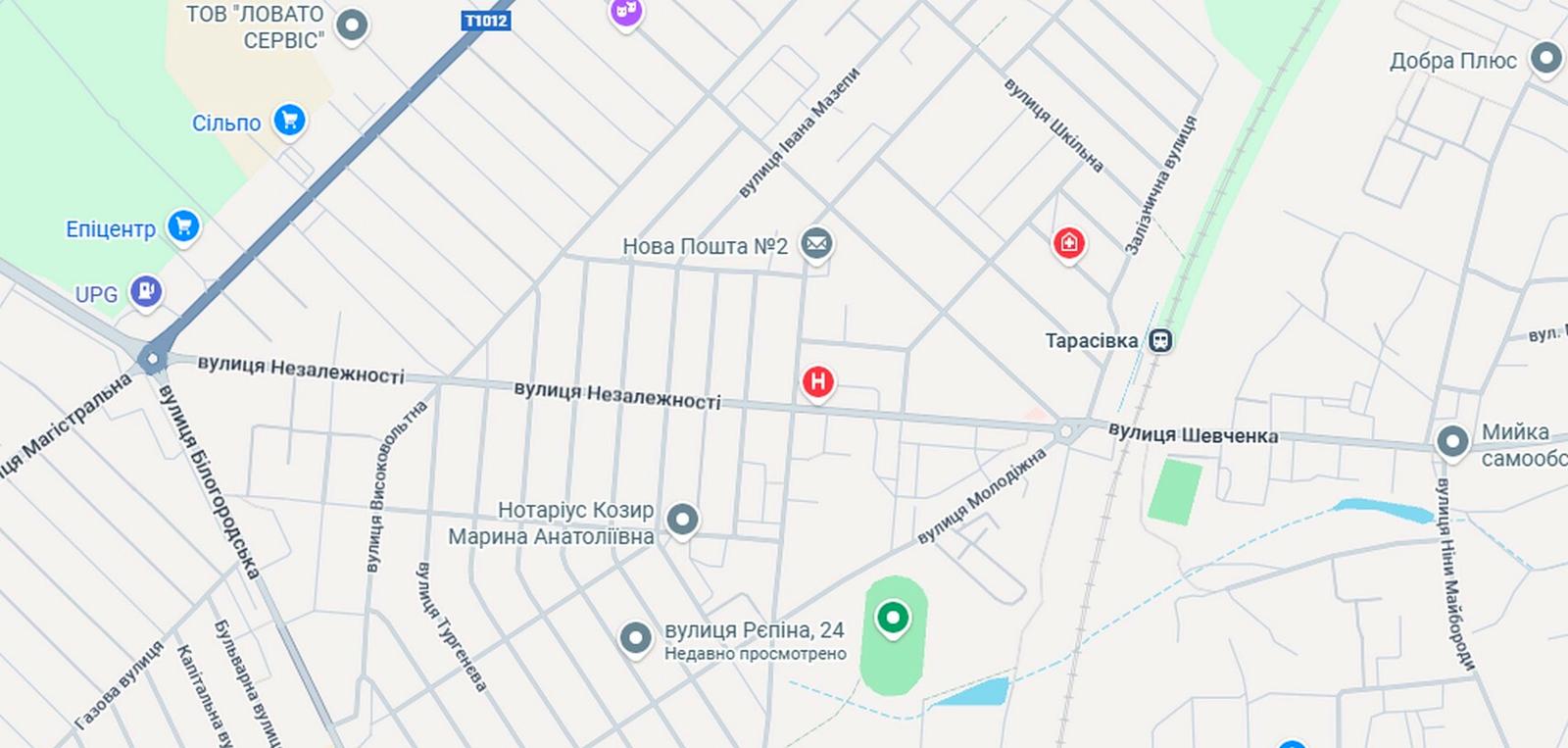Select the Тарасівка train station marker
The image size is (1568, 748).
tap(1161, 340)
